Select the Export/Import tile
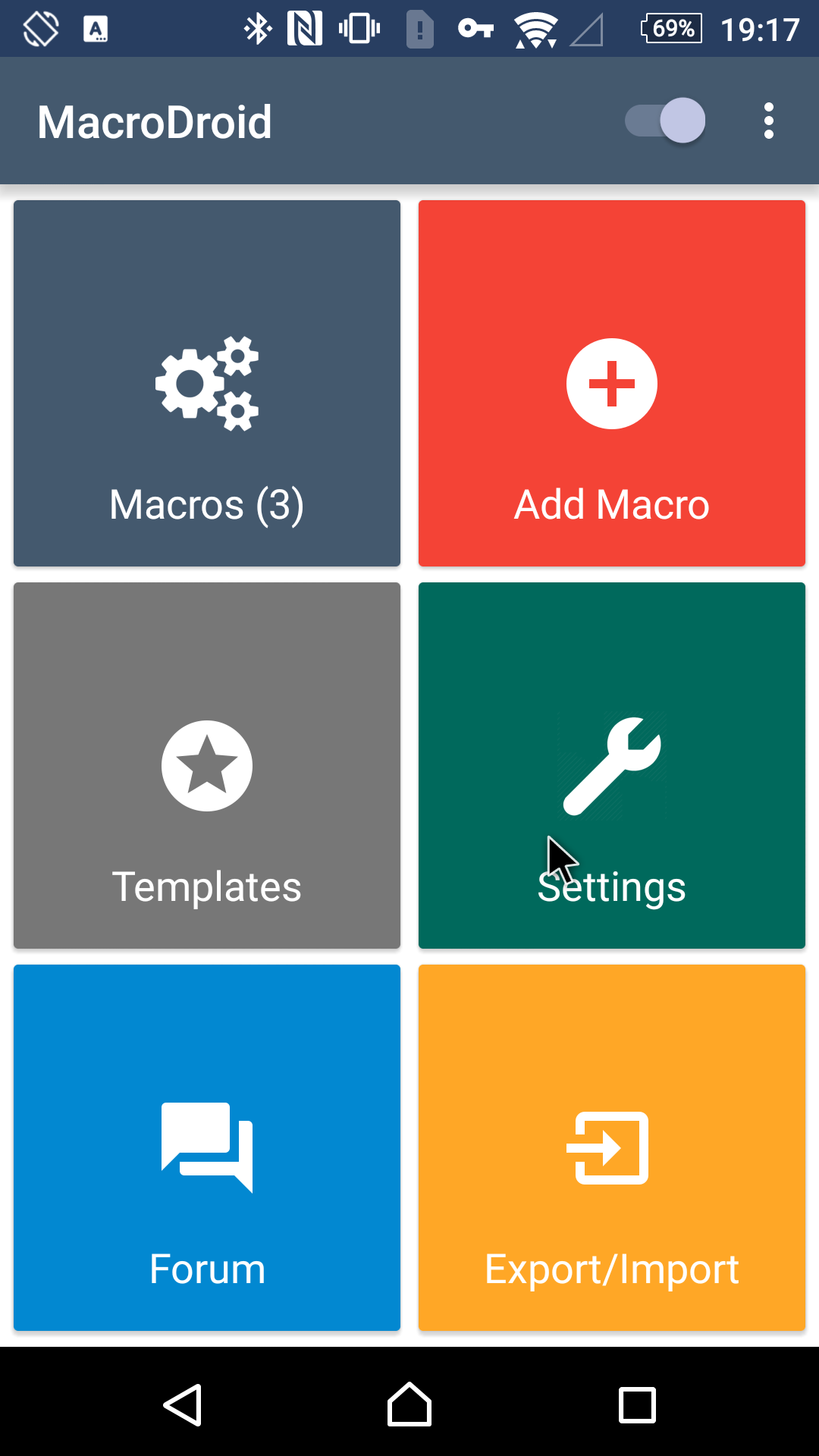Viewport: 819px width, 1456px height. [x=612, y=1147]
